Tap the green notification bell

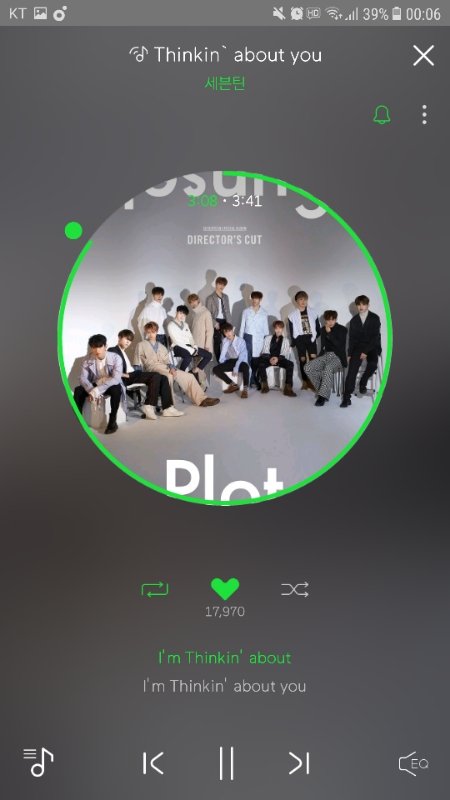tap(382, 115)
